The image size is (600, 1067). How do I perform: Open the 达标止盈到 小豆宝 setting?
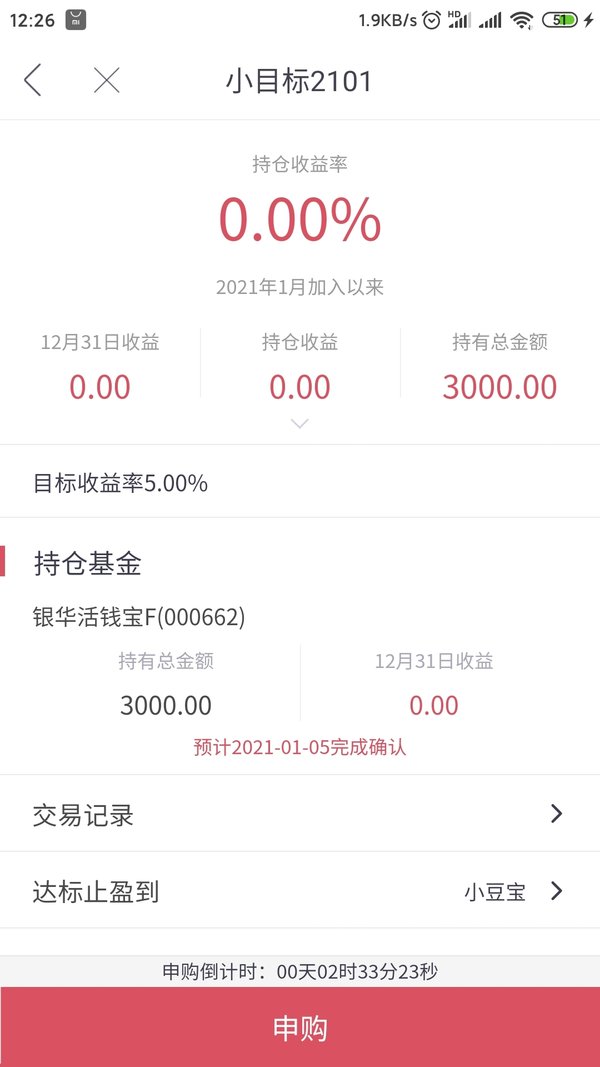pos(300,891)
